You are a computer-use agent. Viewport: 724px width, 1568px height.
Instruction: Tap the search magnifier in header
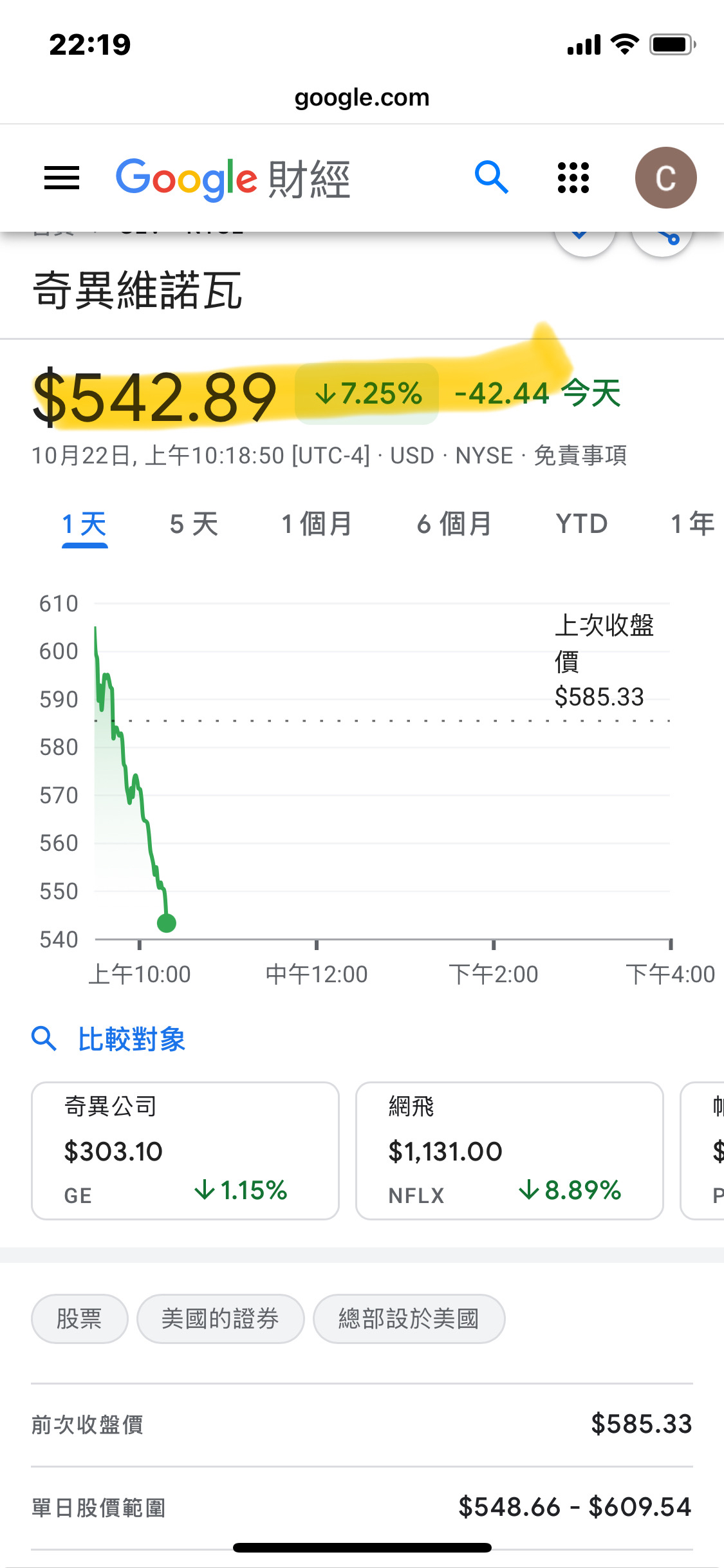[x=492, y=178]
